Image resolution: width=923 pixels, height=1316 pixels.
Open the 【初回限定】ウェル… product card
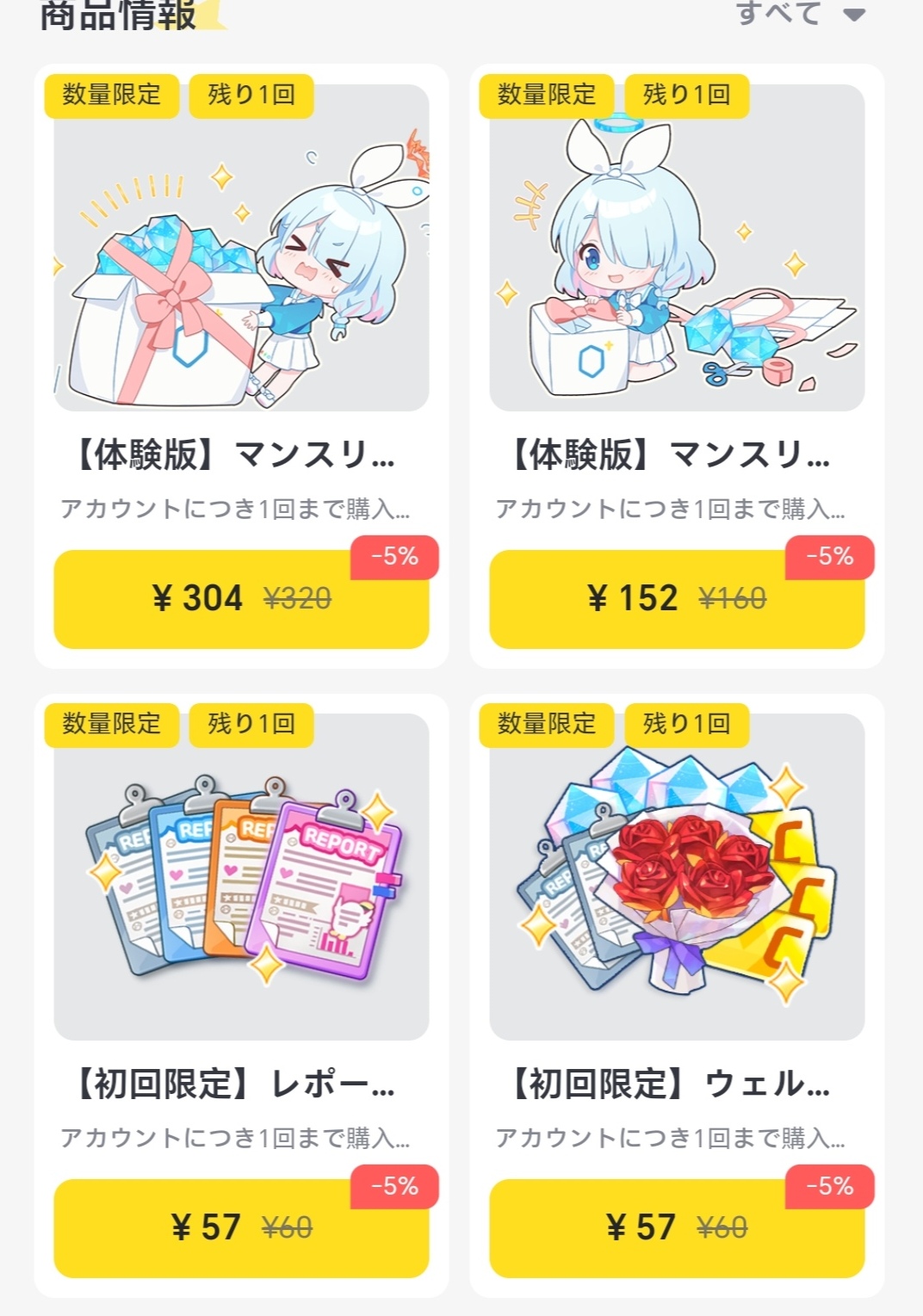pos(677,878)
